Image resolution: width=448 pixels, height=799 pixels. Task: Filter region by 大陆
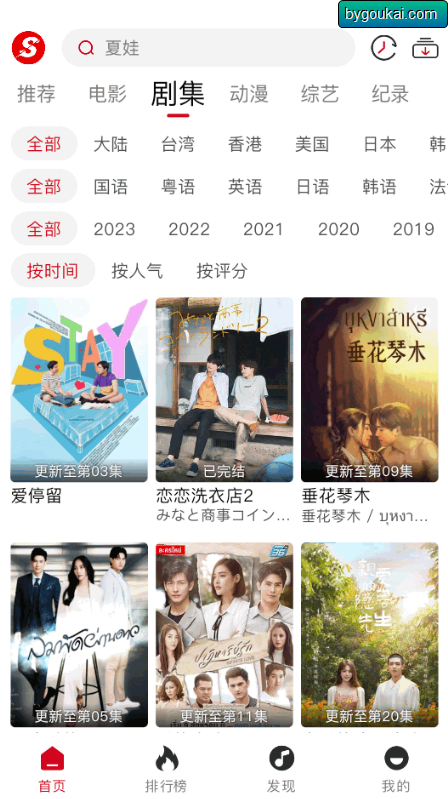click(x=111, y=144)
